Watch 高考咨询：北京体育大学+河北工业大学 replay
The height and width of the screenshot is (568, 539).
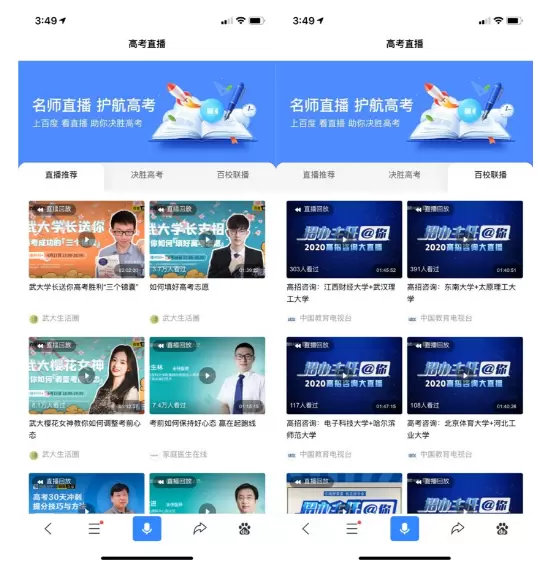coord(465,376)
